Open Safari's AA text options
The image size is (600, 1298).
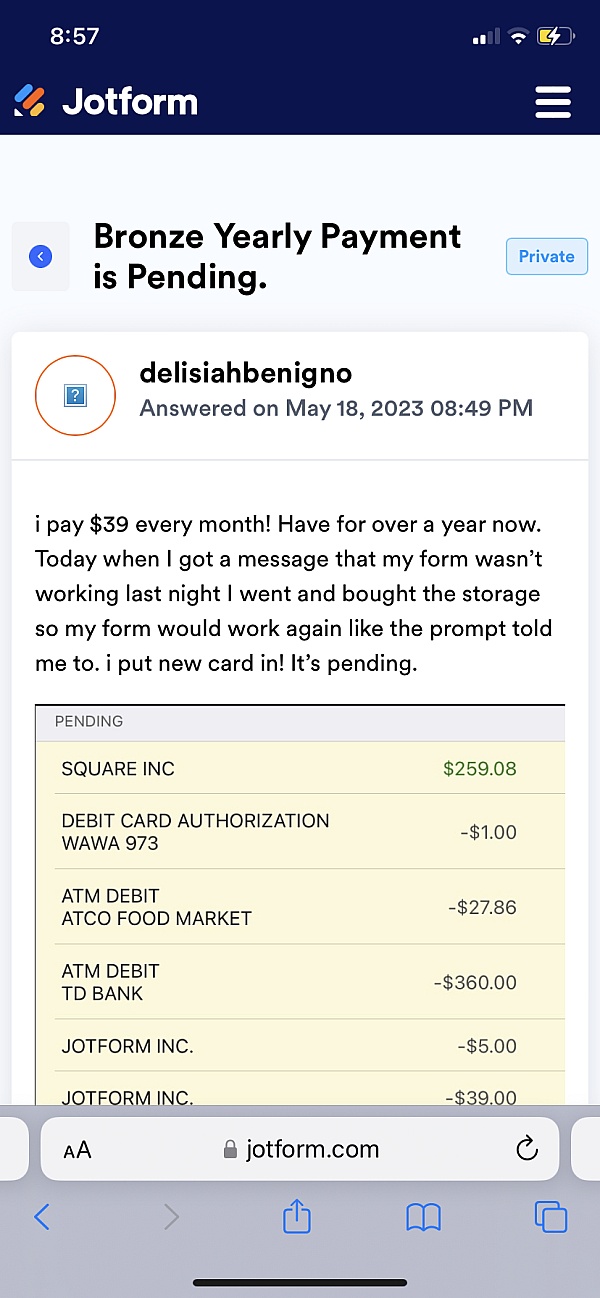pos(77,1150)
